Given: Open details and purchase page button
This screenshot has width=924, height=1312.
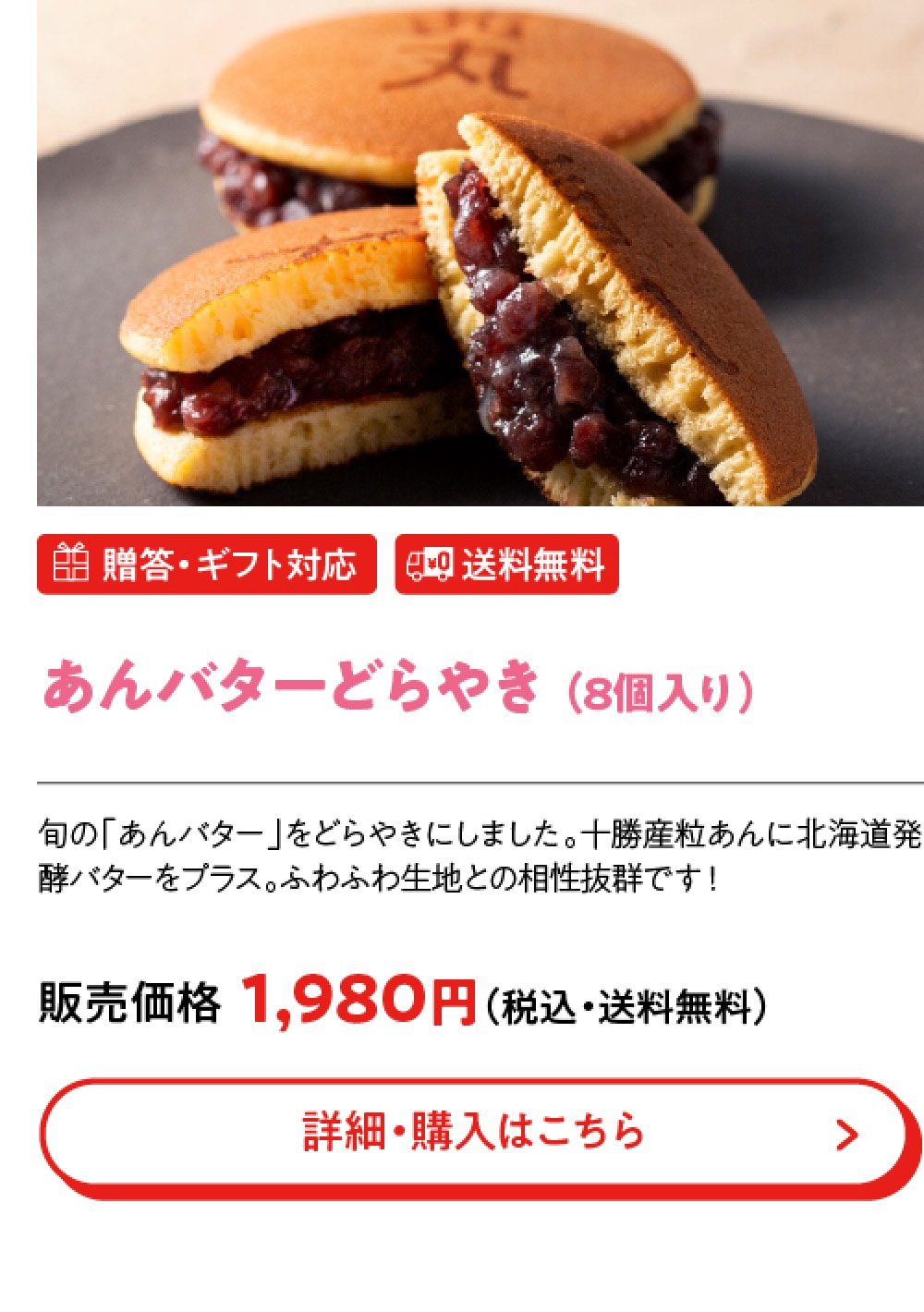Looking at the screenshot, I should coord(473,1134).
